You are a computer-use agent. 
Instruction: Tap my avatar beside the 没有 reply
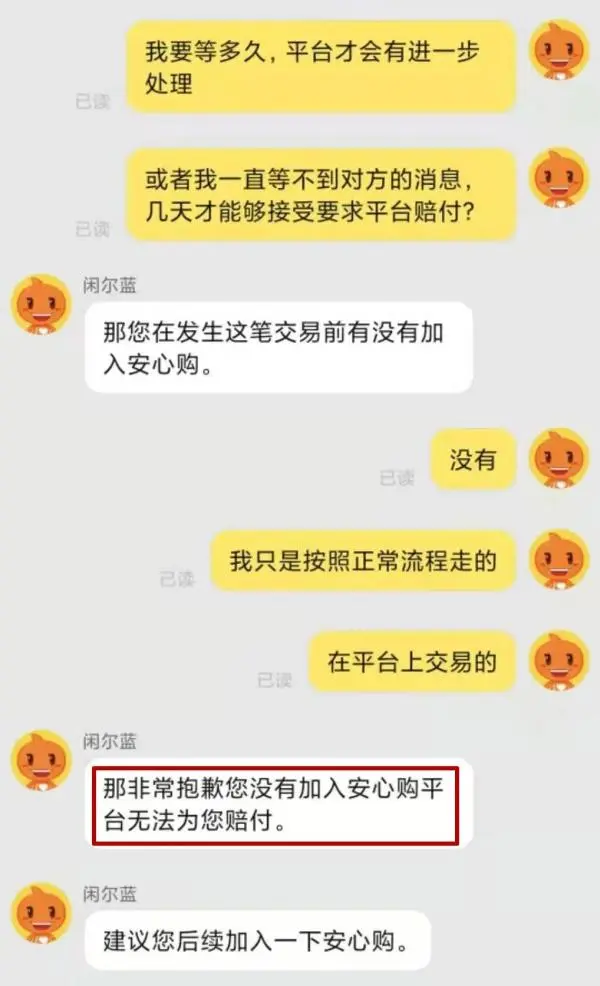pos(558,459)
